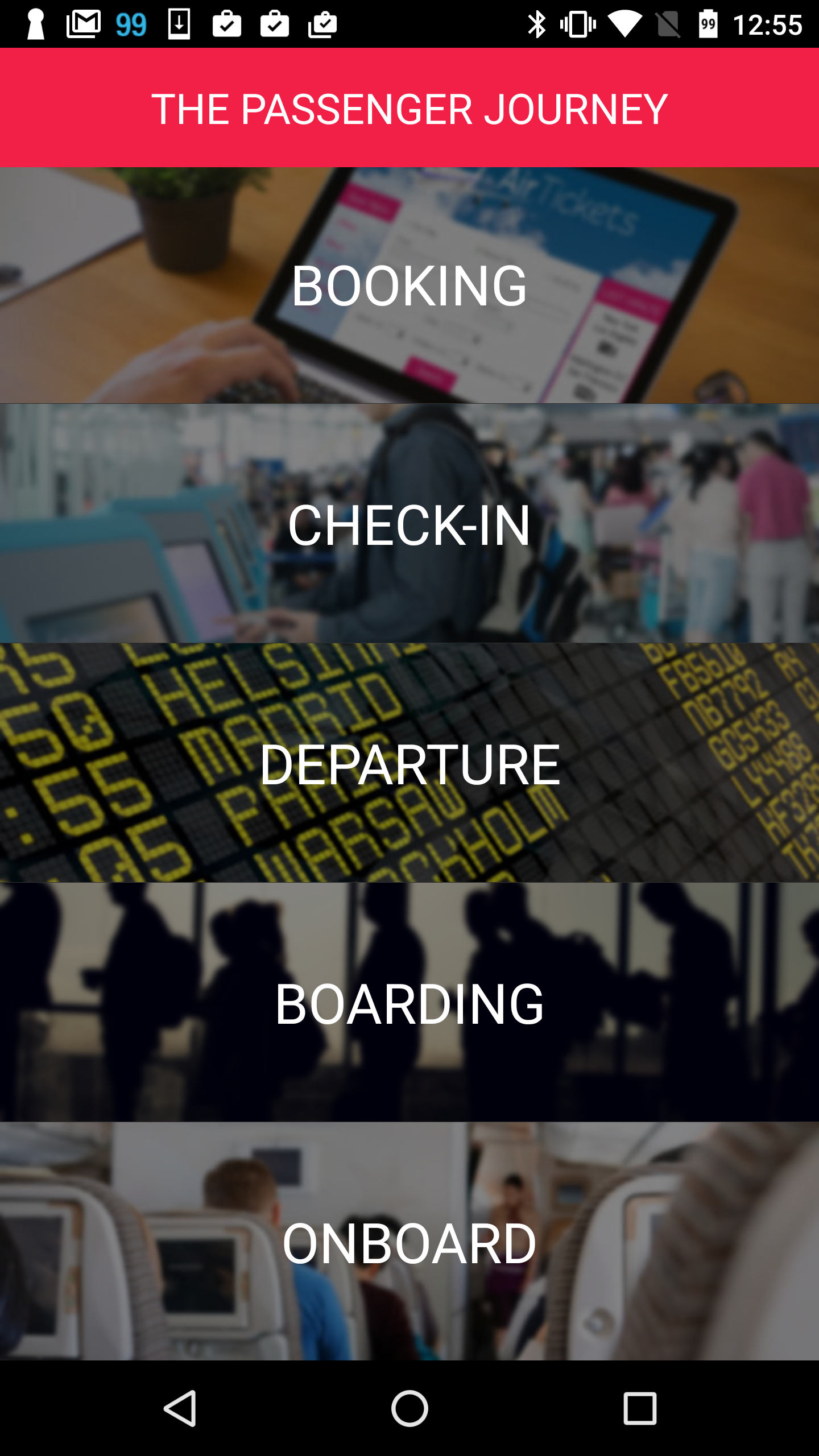Go back using the system back button

(180, 1408)
